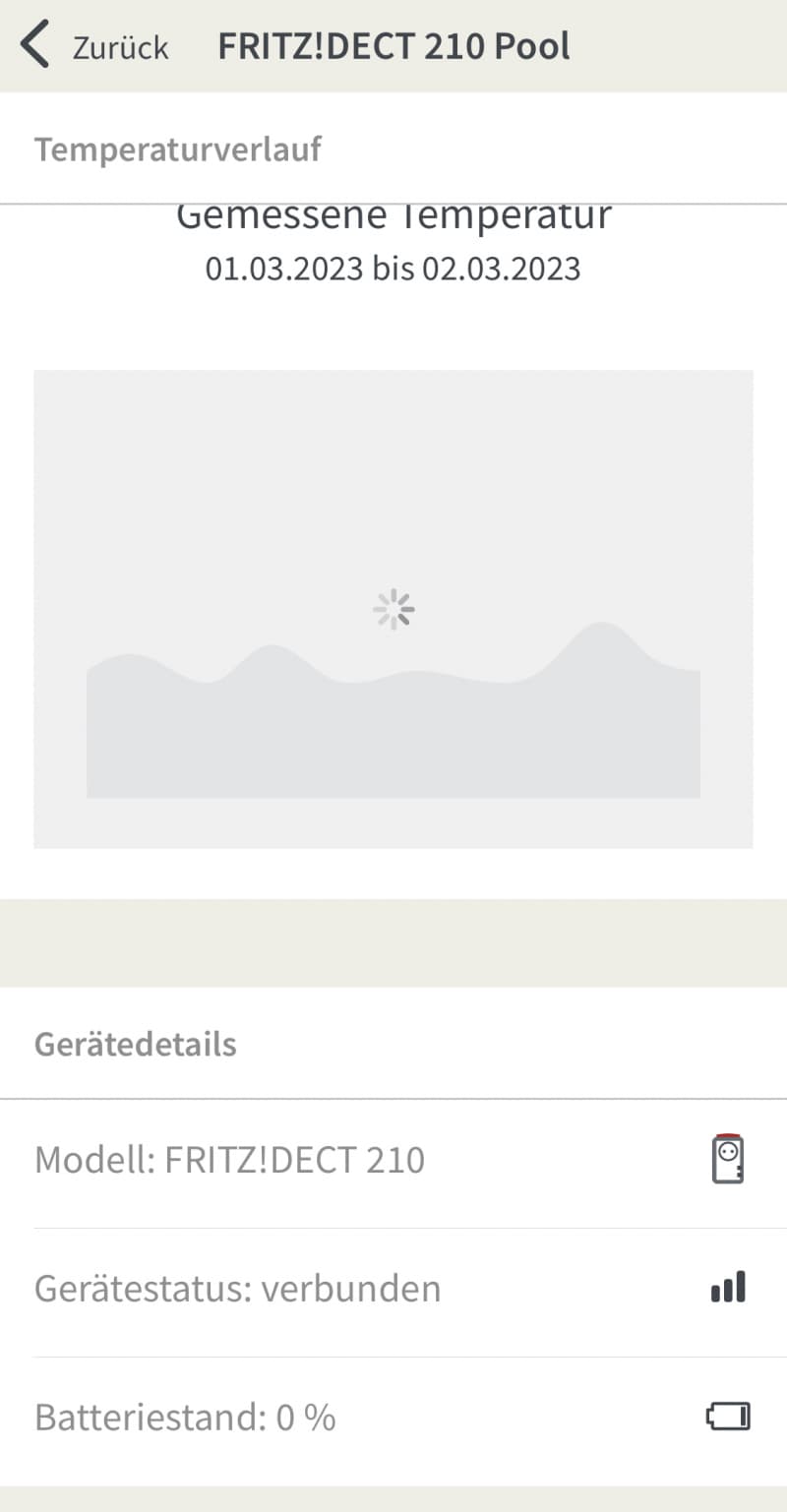Viewport: 787px width, 1512px height.
Task: Go back with the Zurück button
Action: point(94,46)
